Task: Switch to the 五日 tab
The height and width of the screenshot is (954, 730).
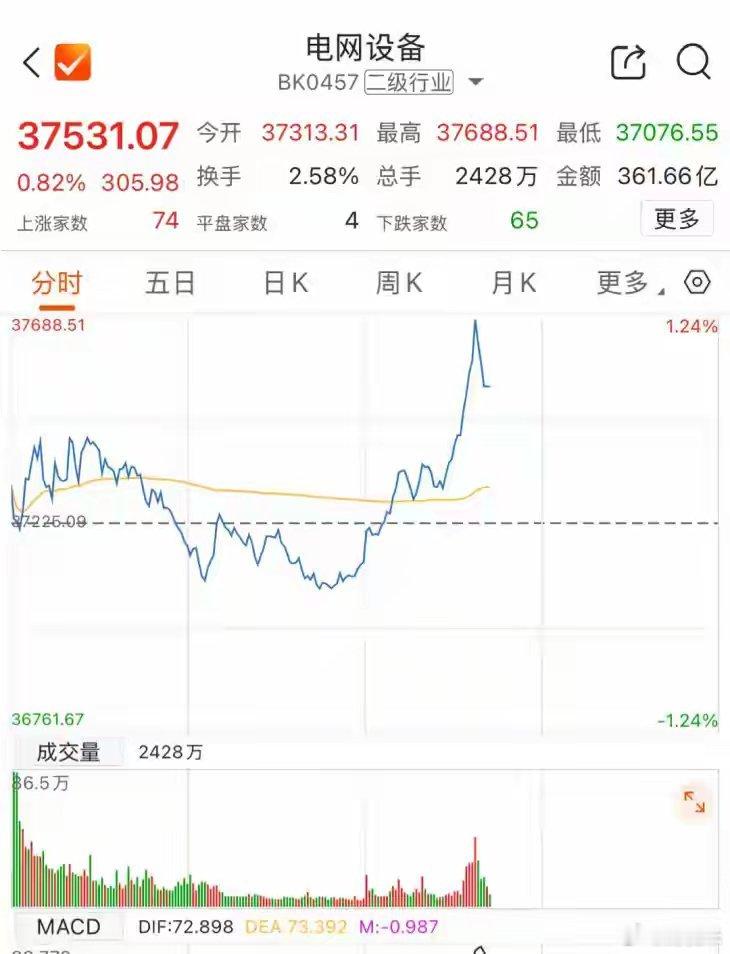Action: [170, 284]
